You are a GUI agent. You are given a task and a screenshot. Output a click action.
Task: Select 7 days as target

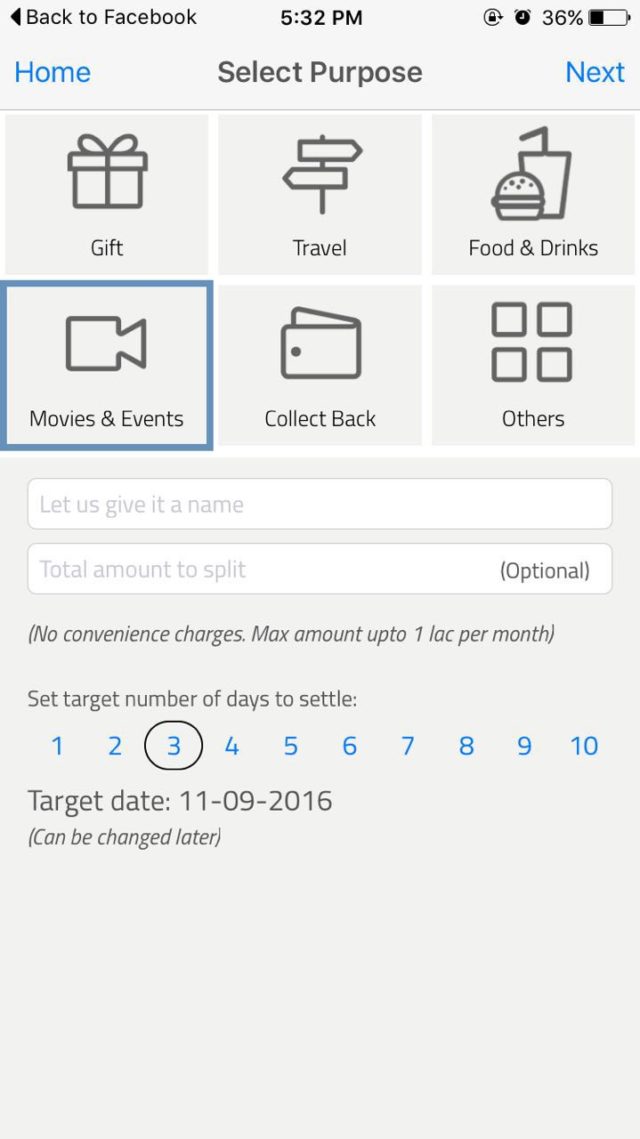click(408, 746)
